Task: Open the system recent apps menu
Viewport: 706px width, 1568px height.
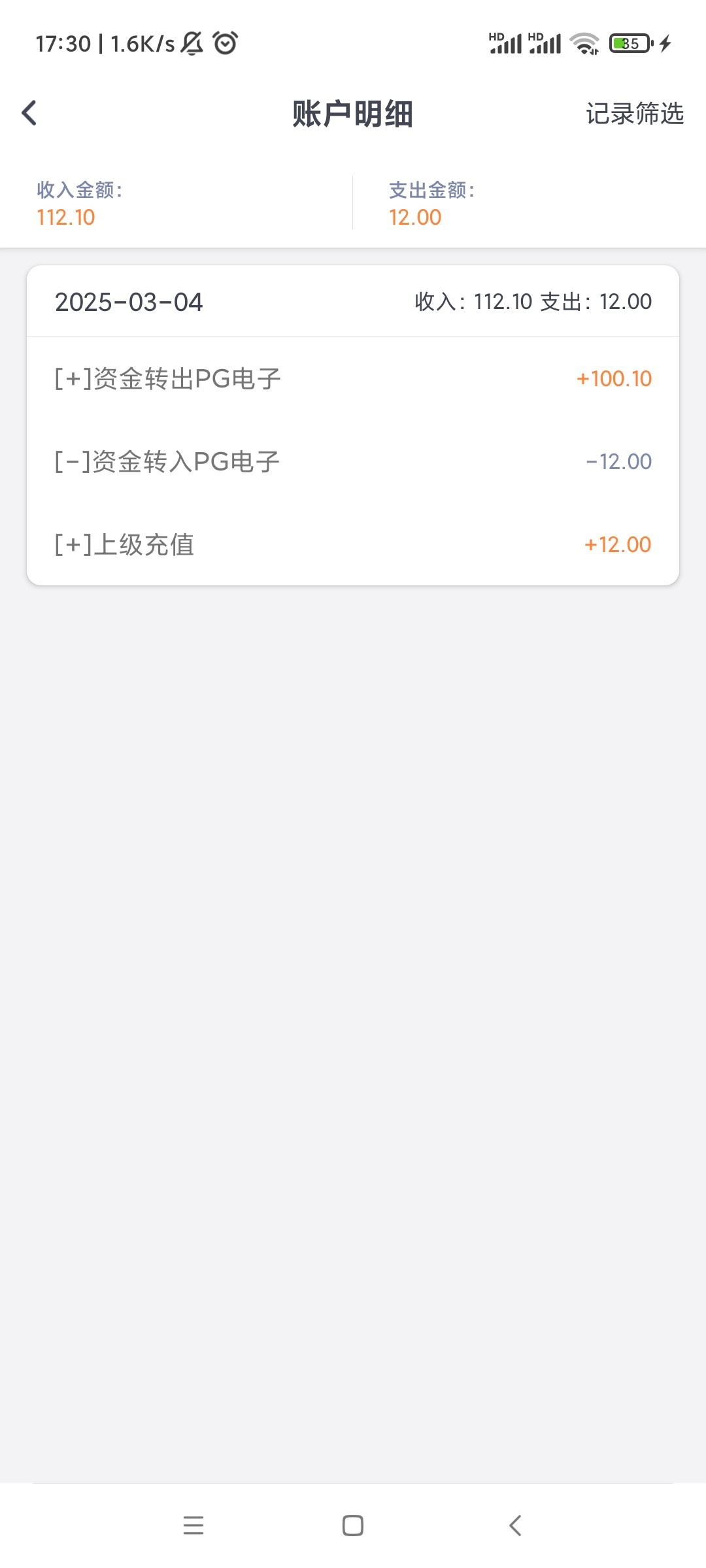Action: pos(193,1526)
